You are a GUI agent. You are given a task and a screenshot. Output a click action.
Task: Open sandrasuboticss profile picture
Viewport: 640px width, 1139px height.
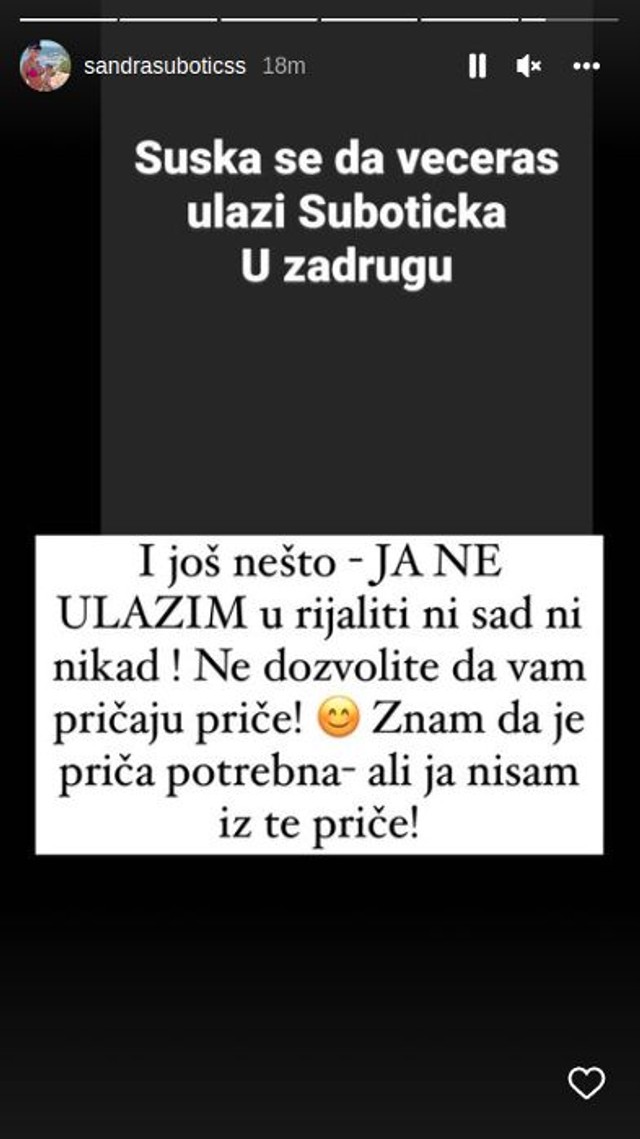pos(45,66)
